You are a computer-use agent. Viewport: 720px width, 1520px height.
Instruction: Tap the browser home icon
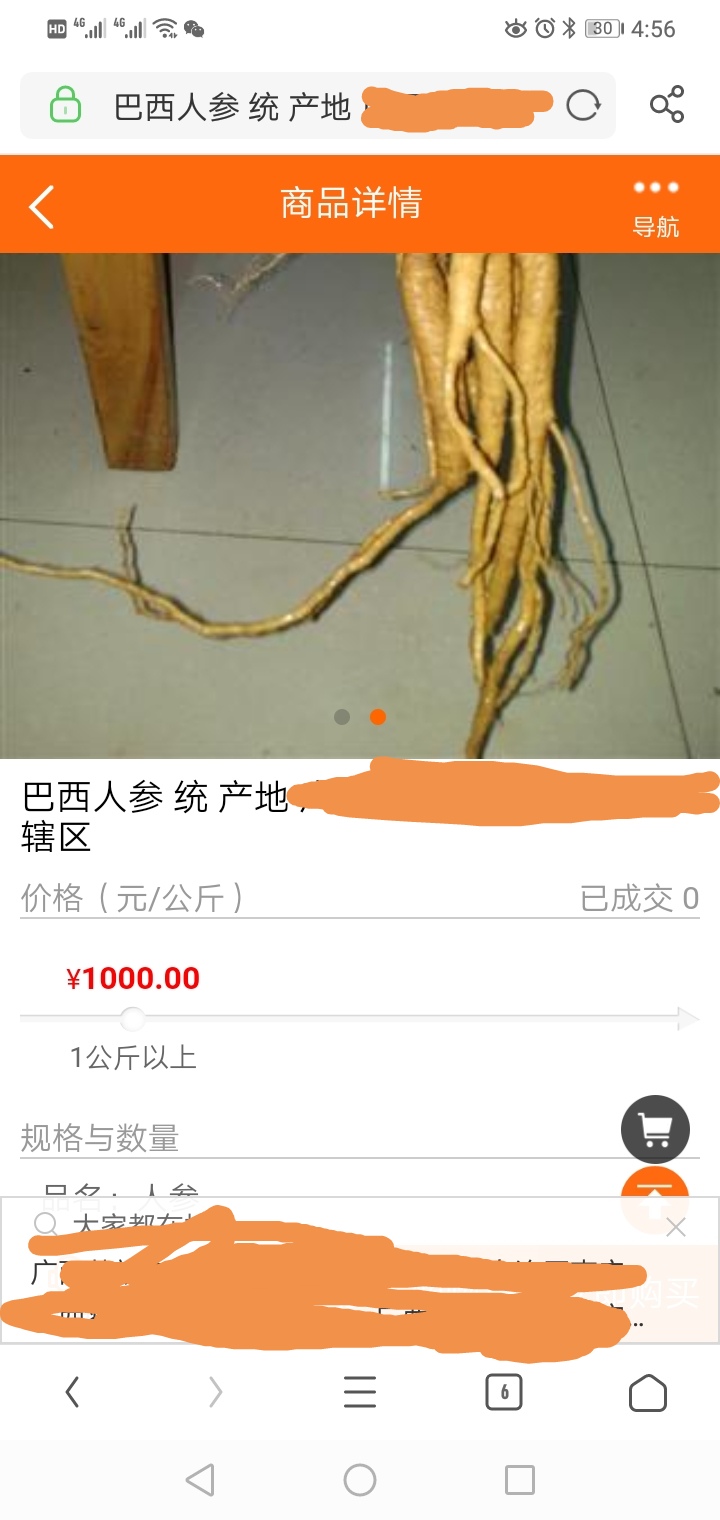click(x=647, y=1390)
